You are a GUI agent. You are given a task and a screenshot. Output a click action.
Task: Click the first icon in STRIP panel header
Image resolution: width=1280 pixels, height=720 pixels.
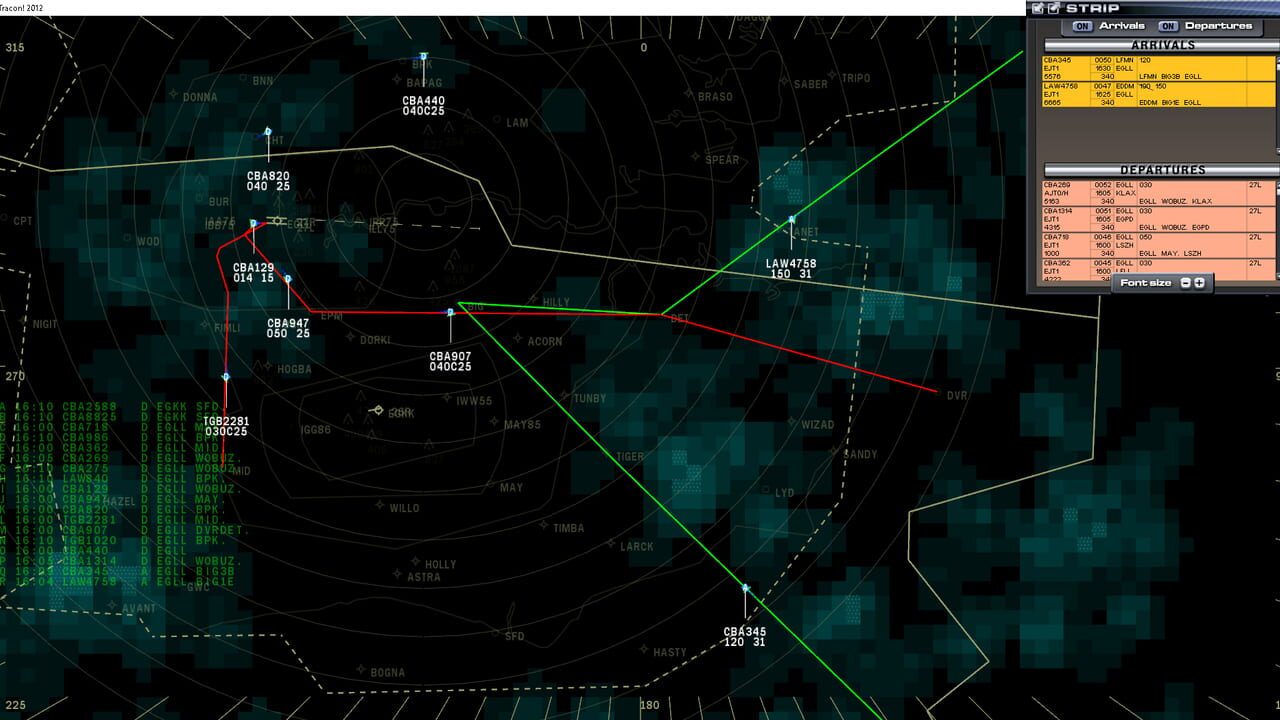point(1039,8)
